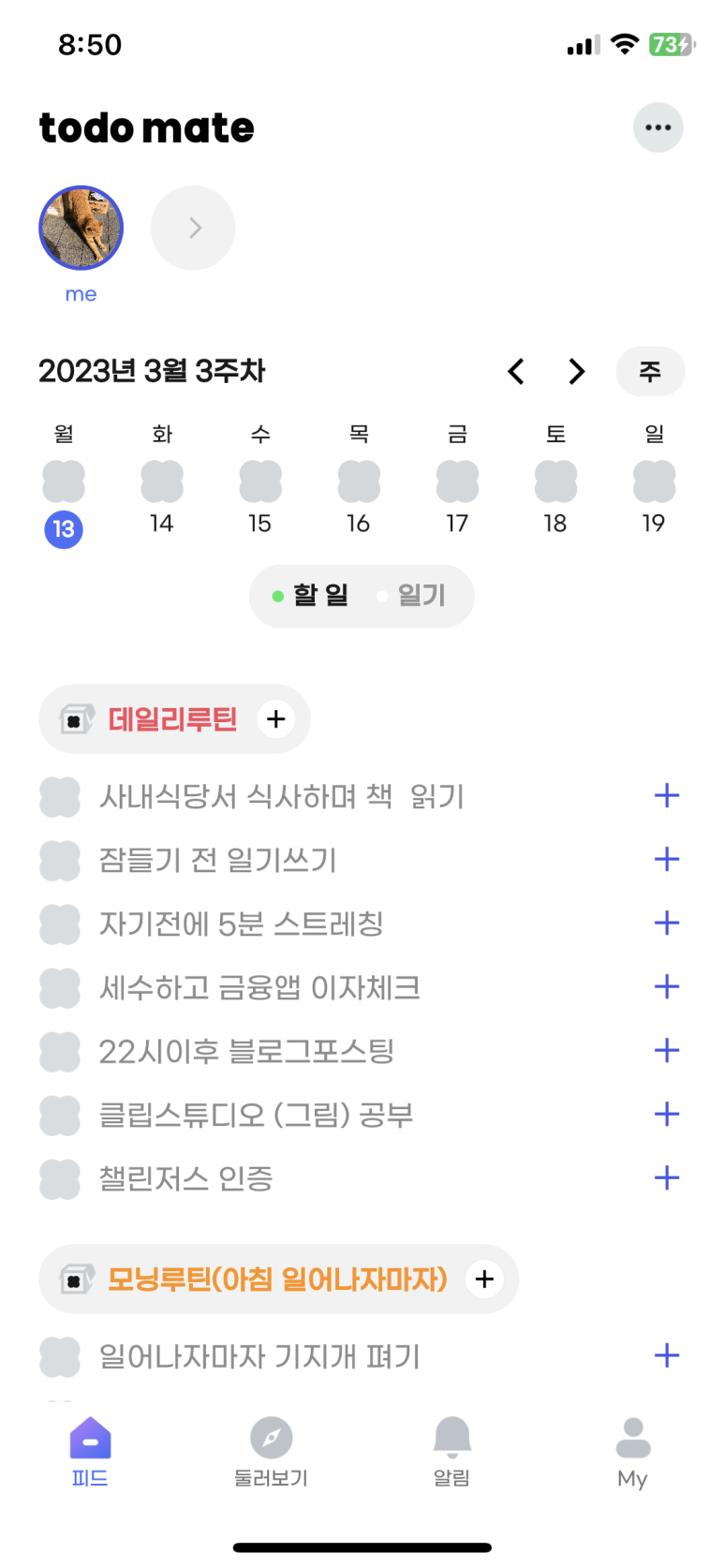Viewport: 724px width, 1568px height.
Task: Switch to the My tab
Action: (632, 1453)
